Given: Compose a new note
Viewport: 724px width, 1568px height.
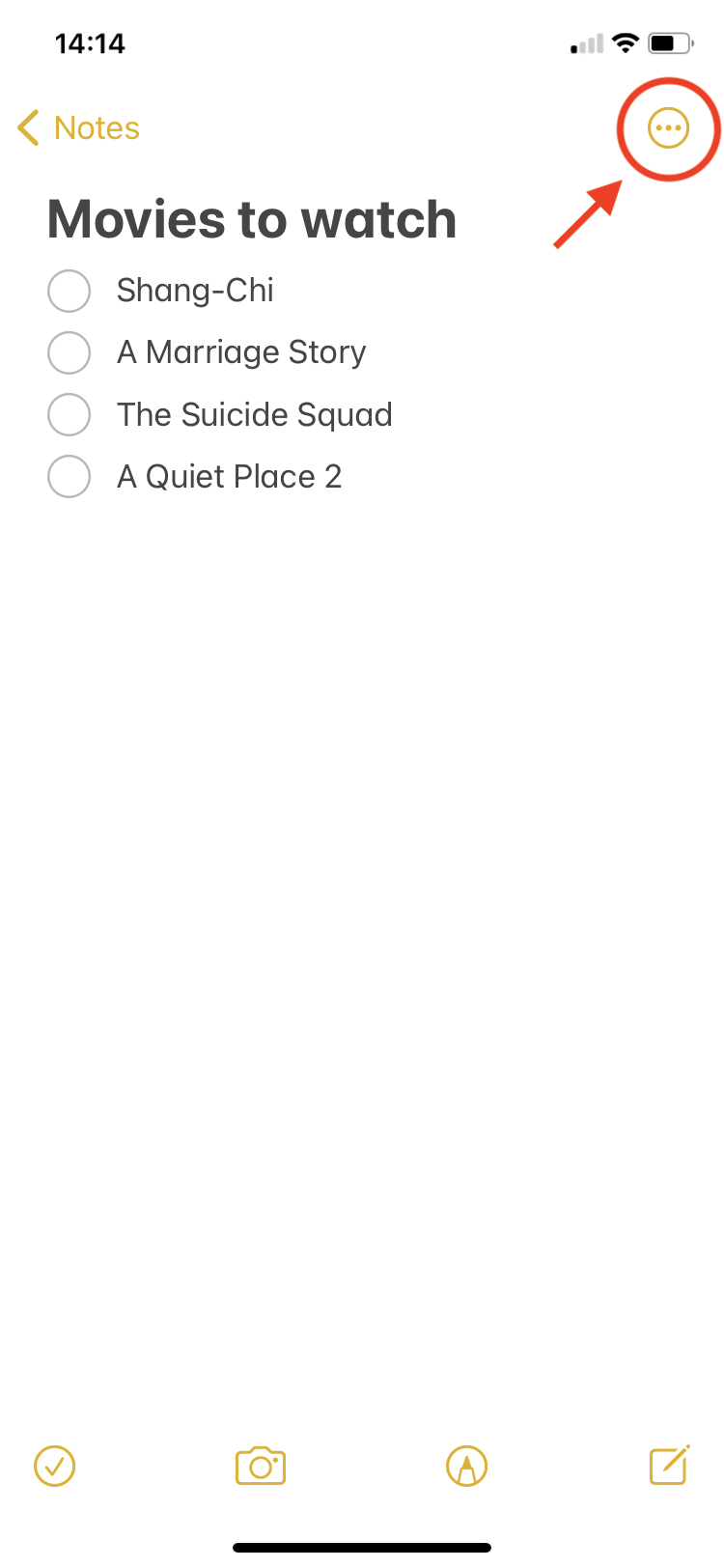Looking at the screenshot, I should point(669,1466).
